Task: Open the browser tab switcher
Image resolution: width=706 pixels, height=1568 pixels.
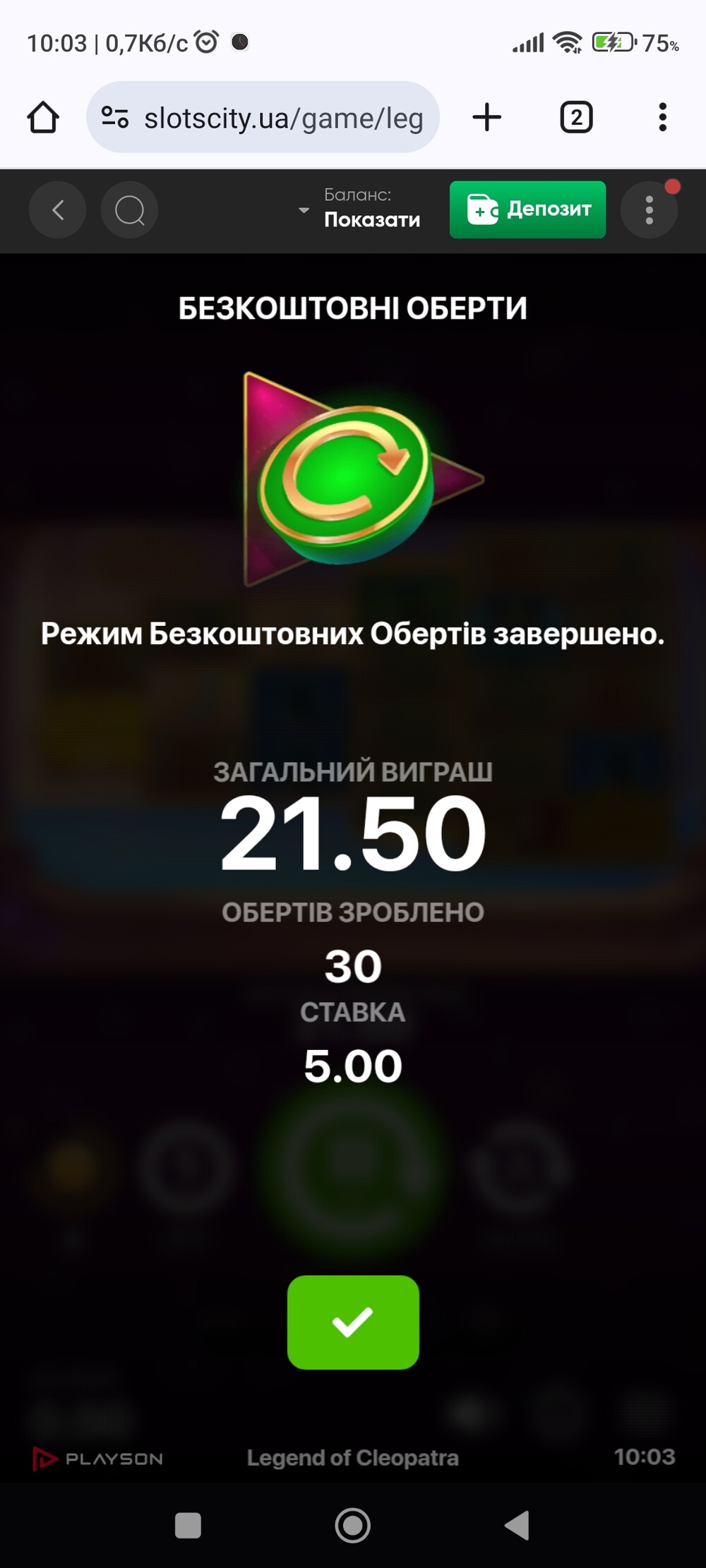Action: tap(576, 117)
